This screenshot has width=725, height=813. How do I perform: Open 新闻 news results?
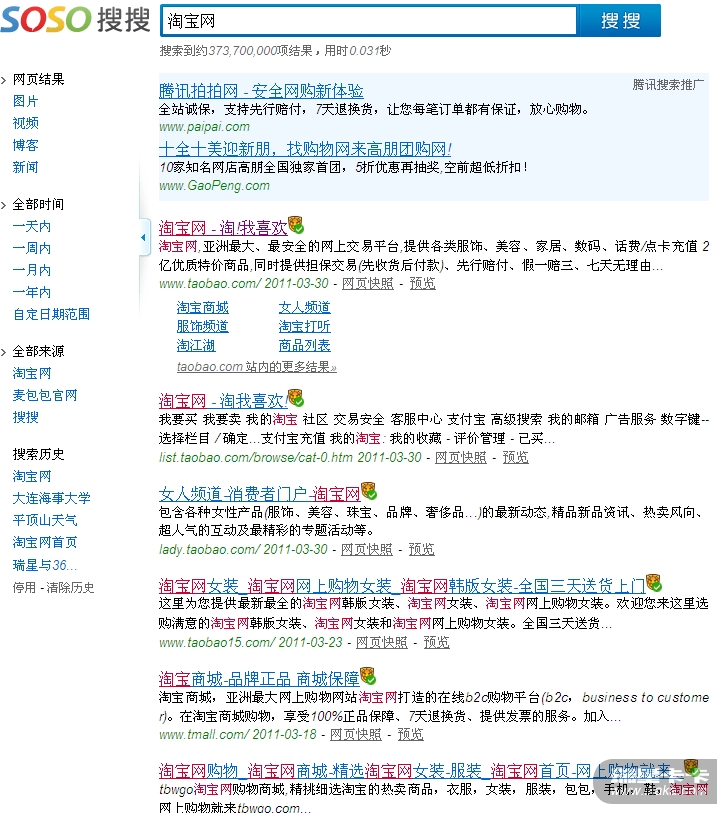coord(26,167)
